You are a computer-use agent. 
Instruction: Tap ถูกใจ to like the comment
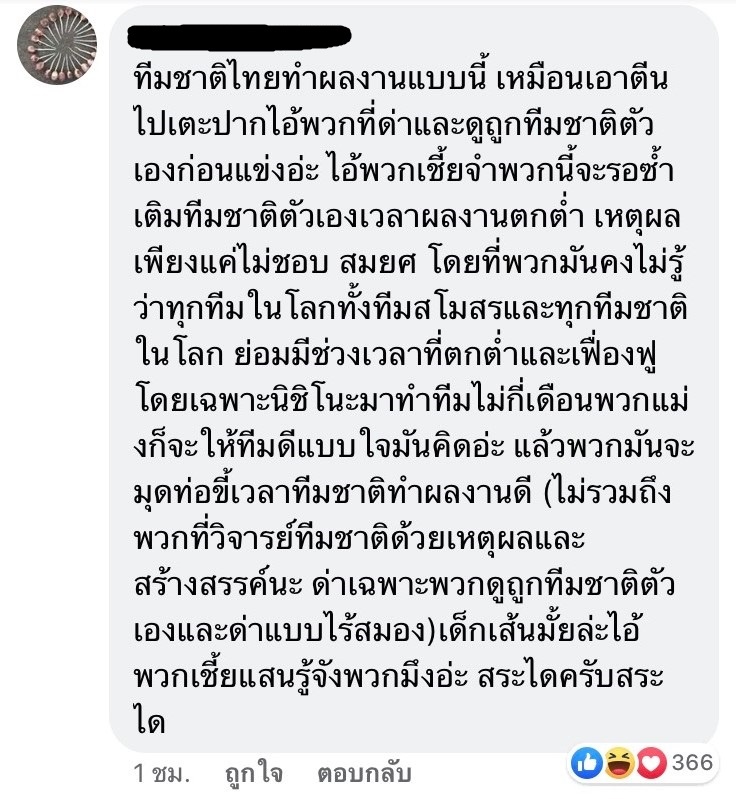click(x=253, y=773)
